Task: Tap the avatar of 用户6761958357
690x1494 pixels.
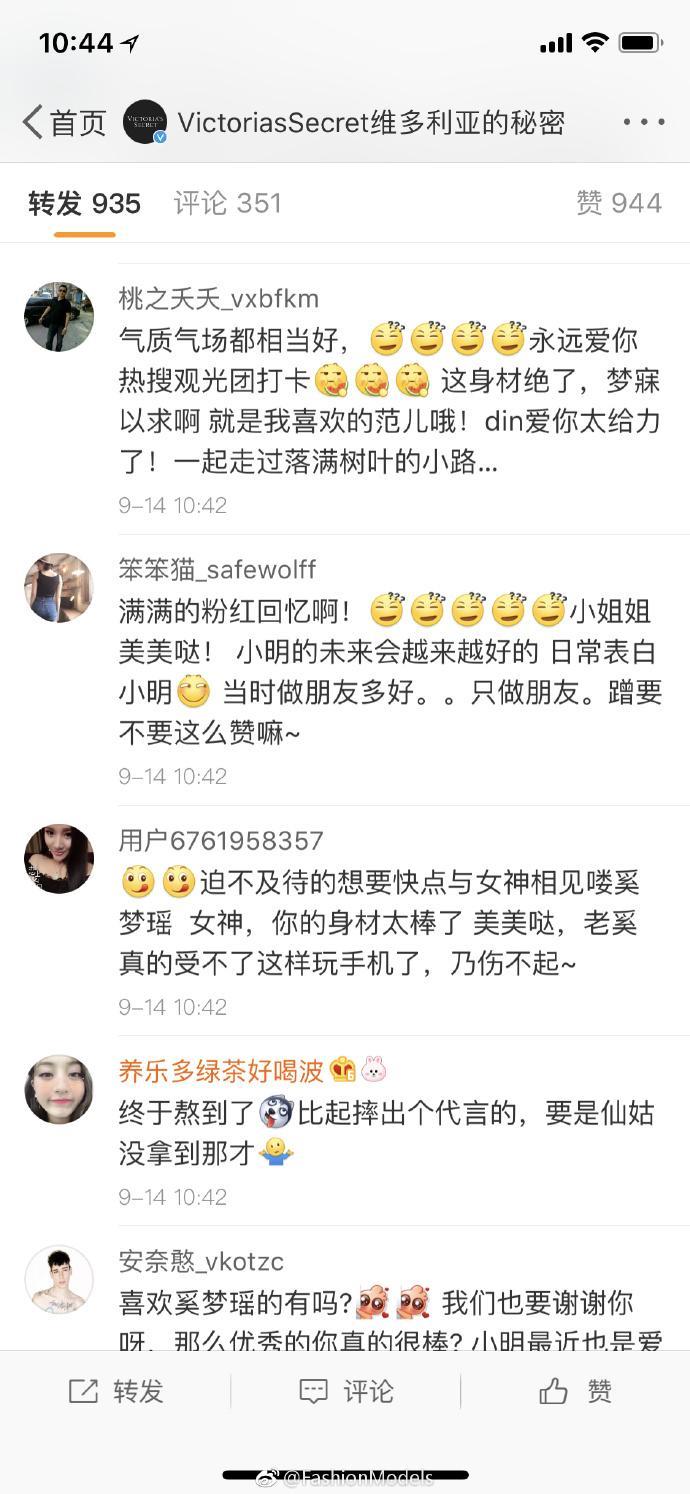Action: [x=59, y=859]
